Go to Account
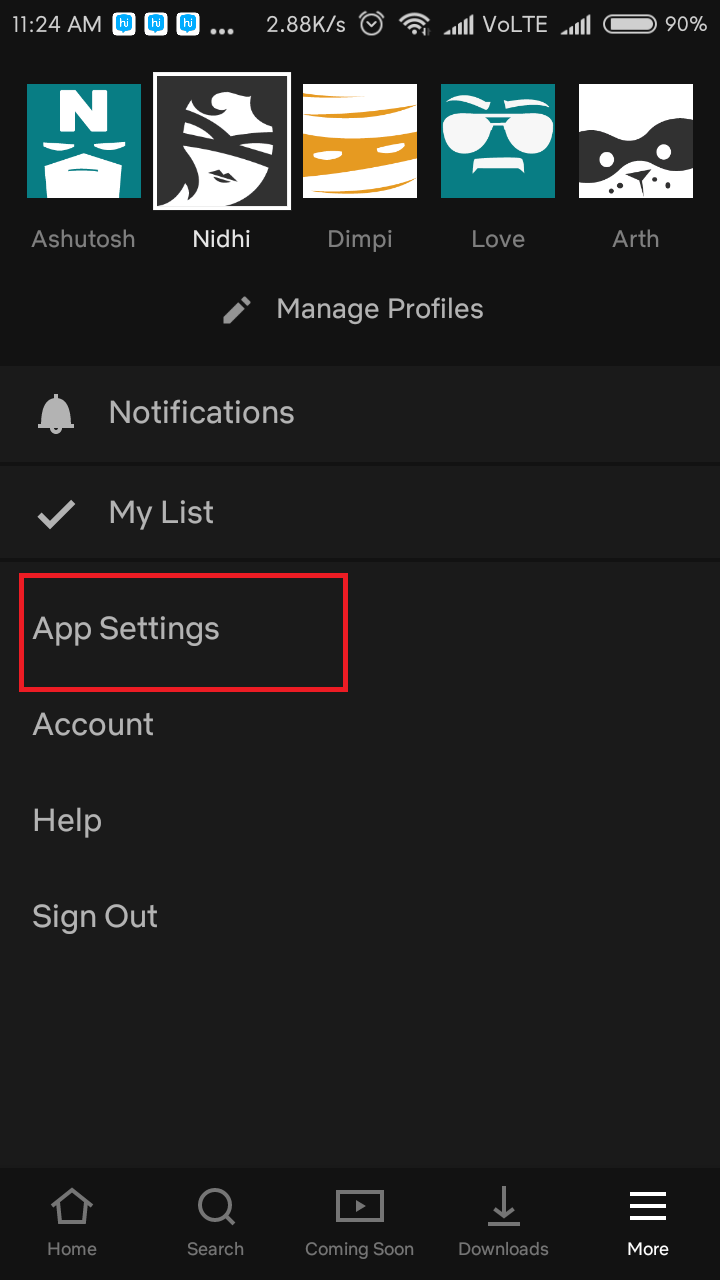The image size is (720, 1280). [93, 725]
